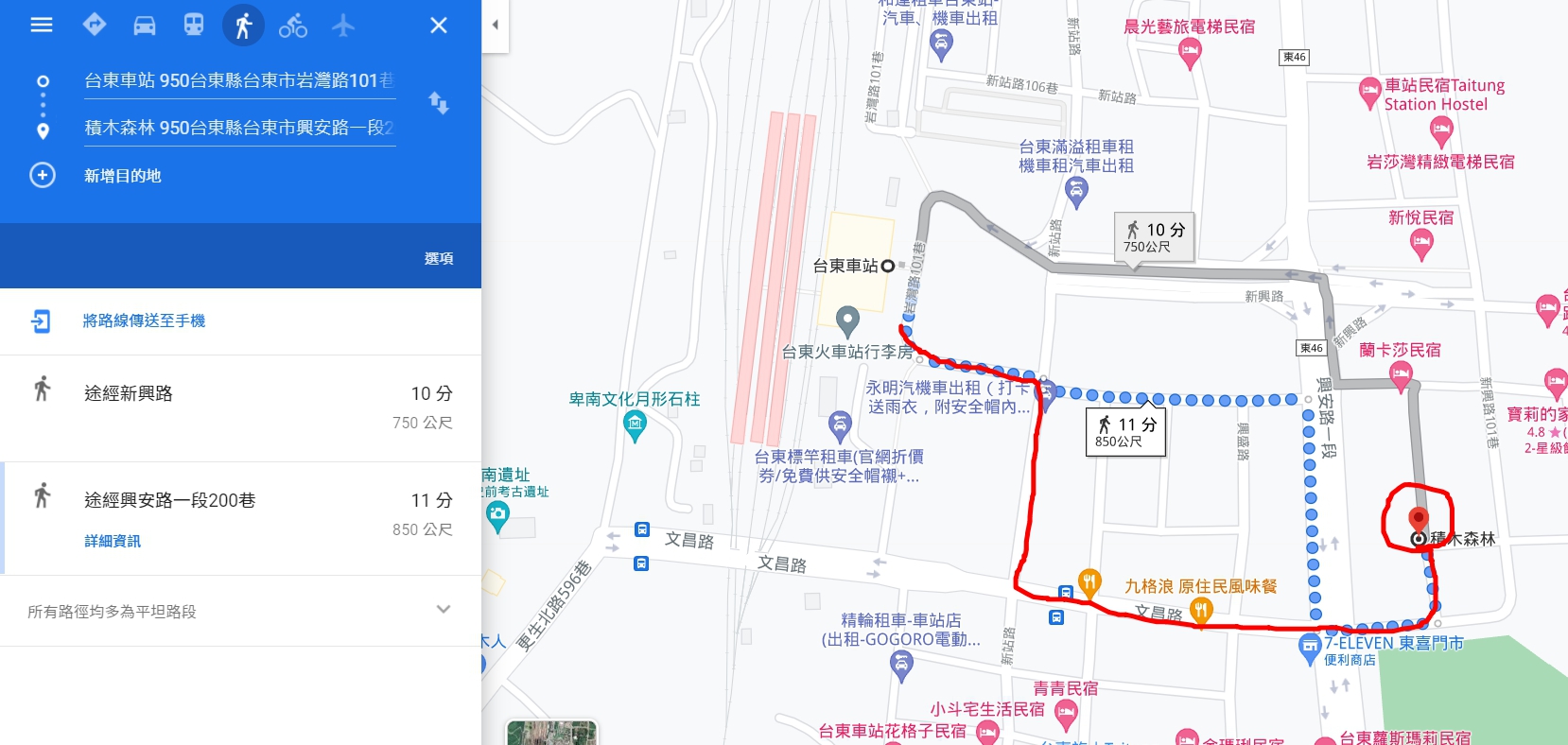The image size is (1568, 745).
Task: Open route 選項 options
Action: [x=439, y=258]
